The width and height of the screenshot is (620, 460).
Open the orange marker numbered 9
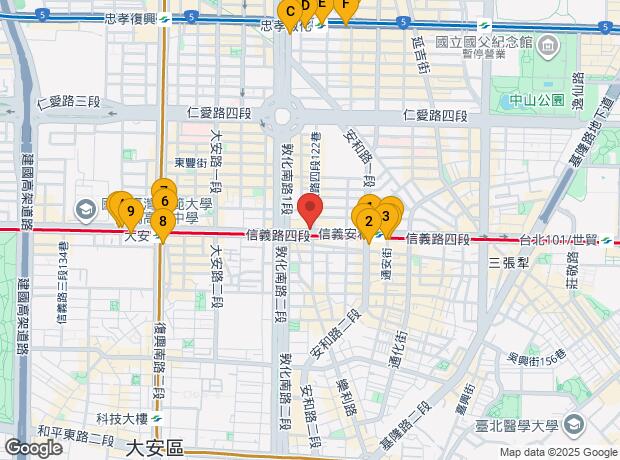point(130,211)
